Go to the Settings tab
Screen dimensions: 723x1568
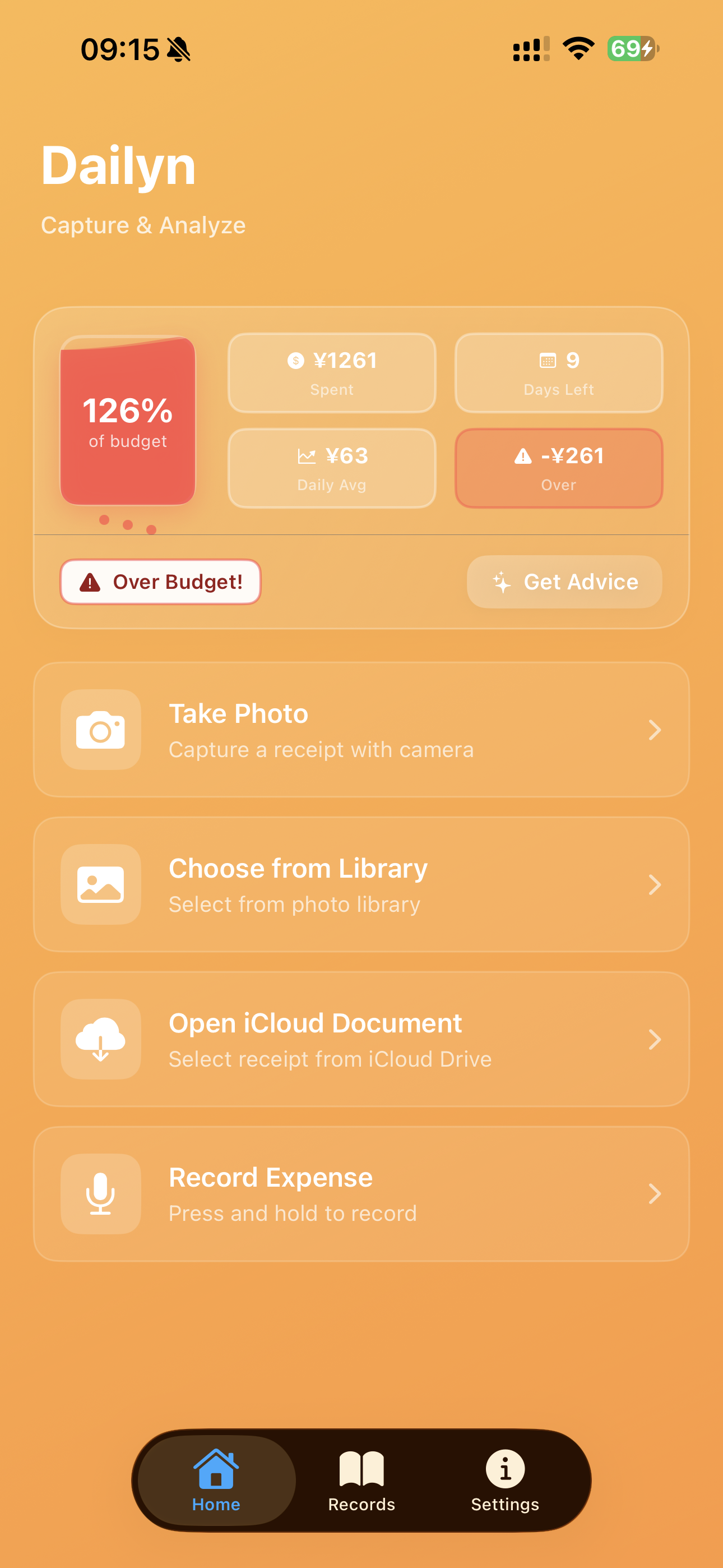point(504,1481)
